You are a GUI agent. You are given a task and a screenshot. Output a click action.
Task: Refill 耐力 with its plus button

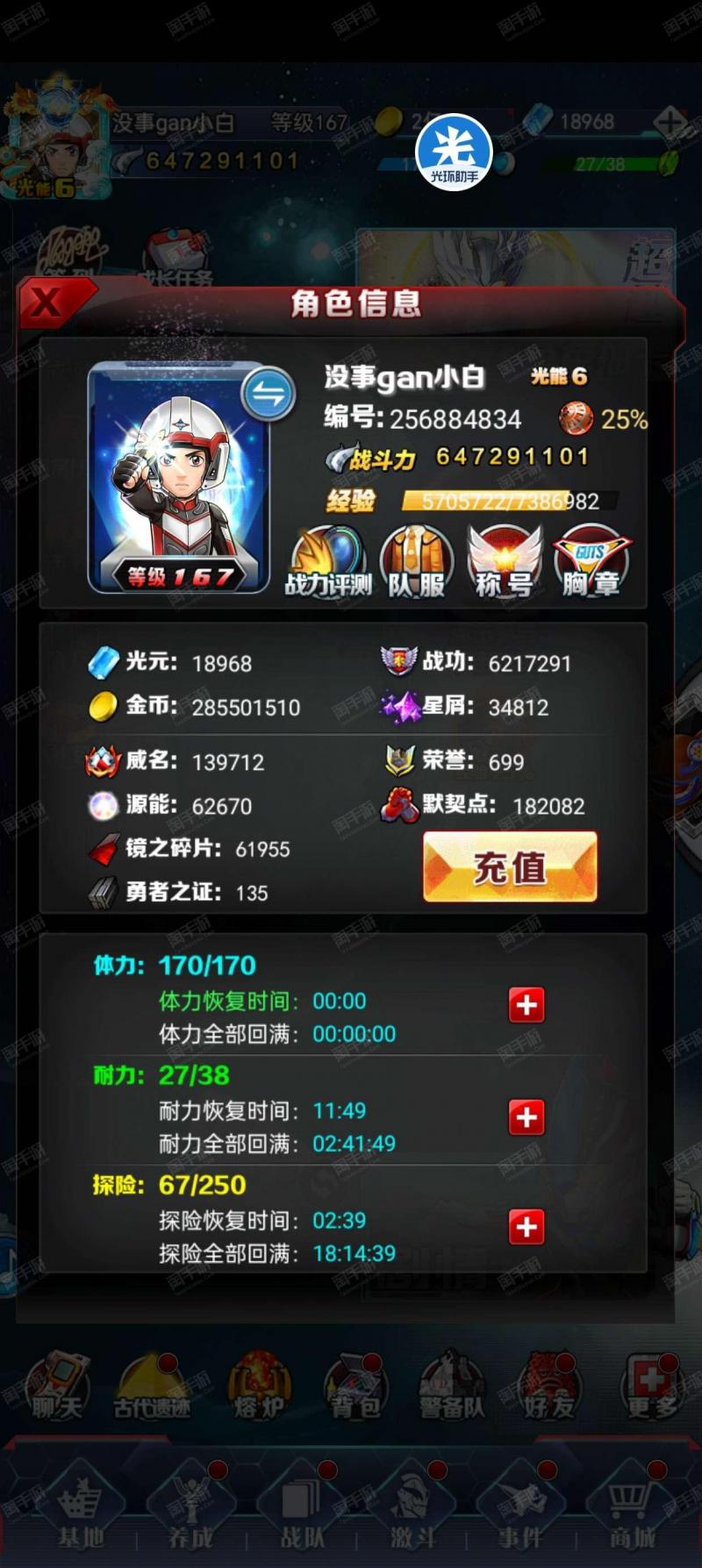(x=526, y=1116)
